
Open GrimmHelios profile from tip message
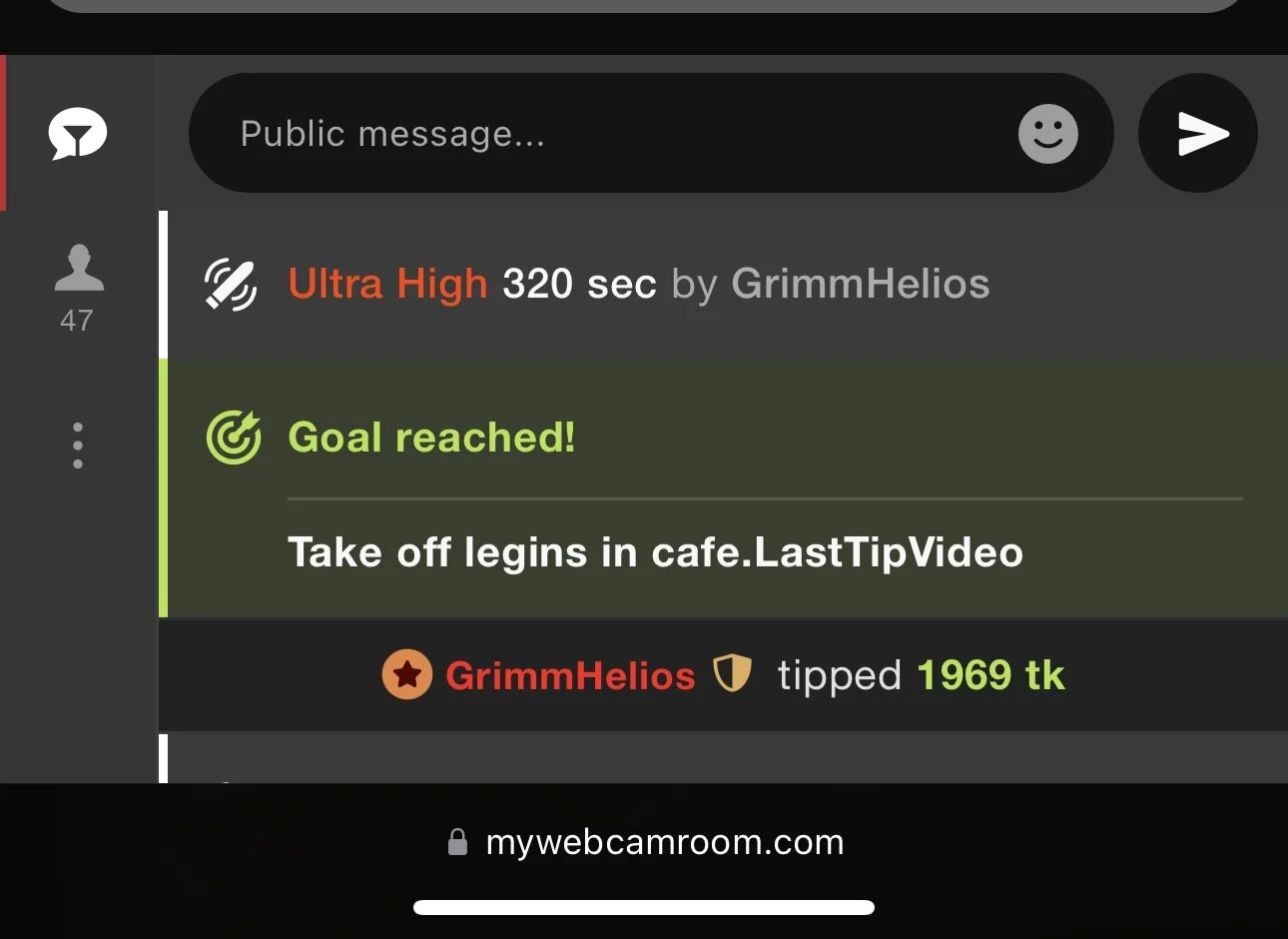(569, 676)
